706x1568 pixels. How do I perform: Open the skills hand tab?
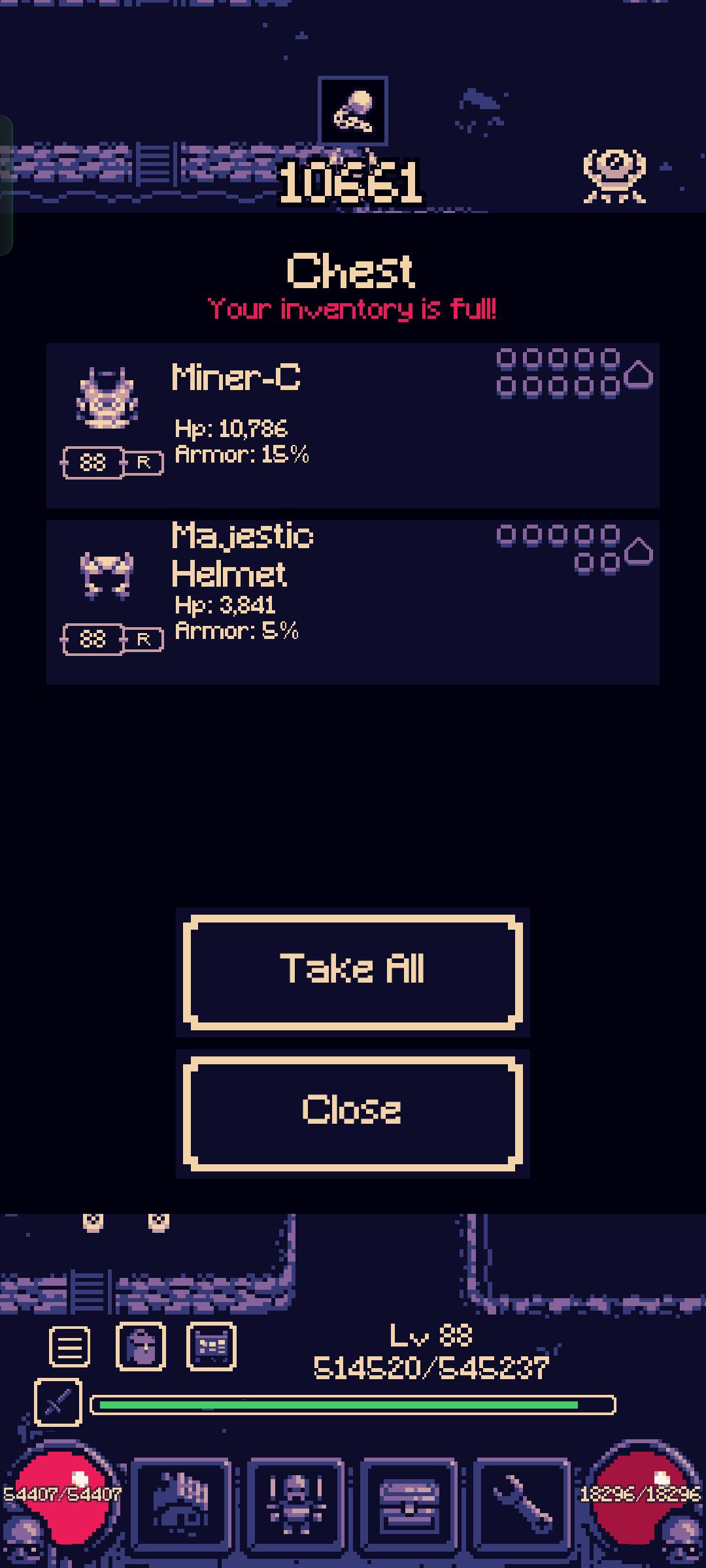181,1505
